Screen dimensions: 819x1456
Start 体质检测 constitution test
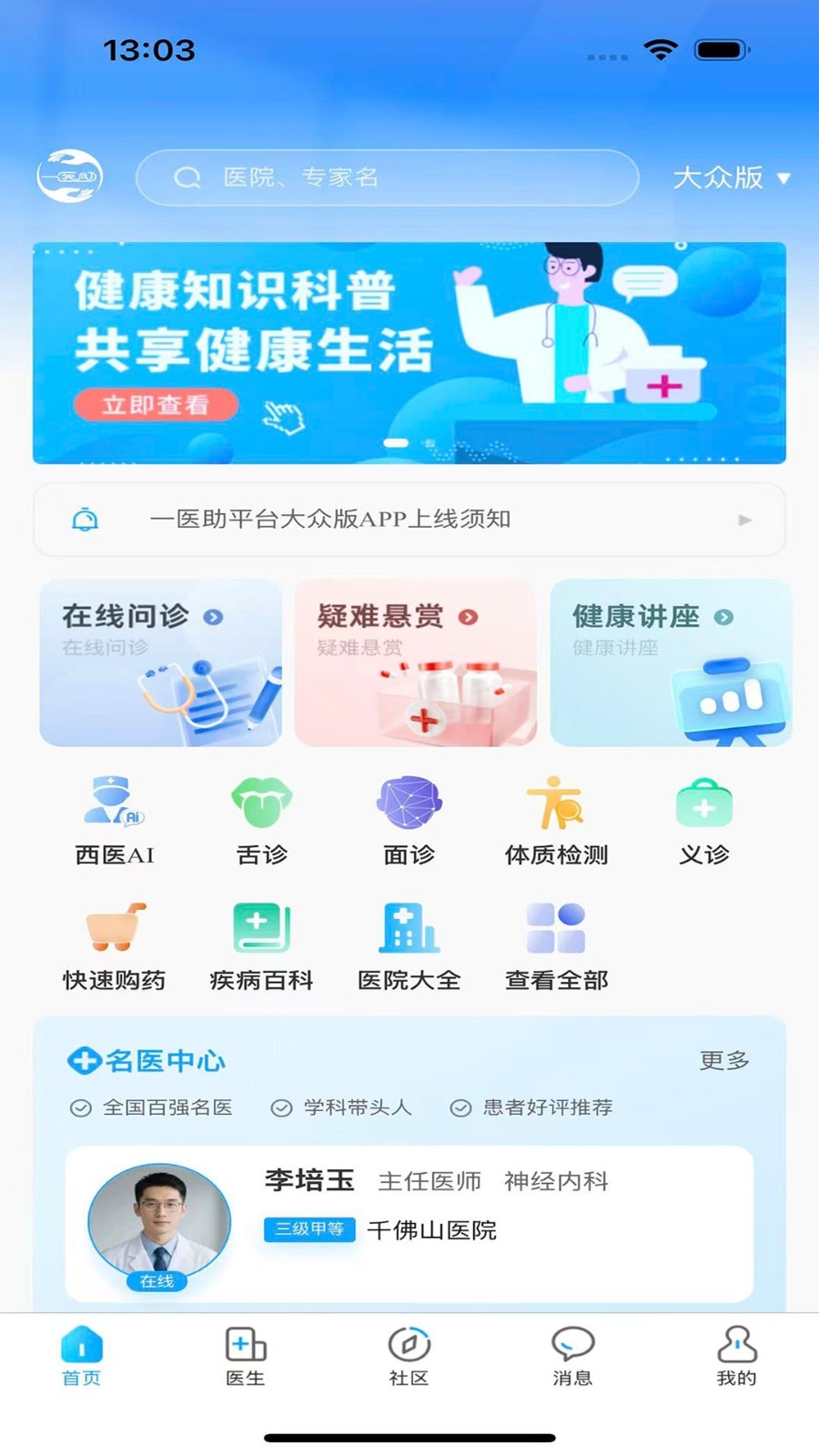556,821
